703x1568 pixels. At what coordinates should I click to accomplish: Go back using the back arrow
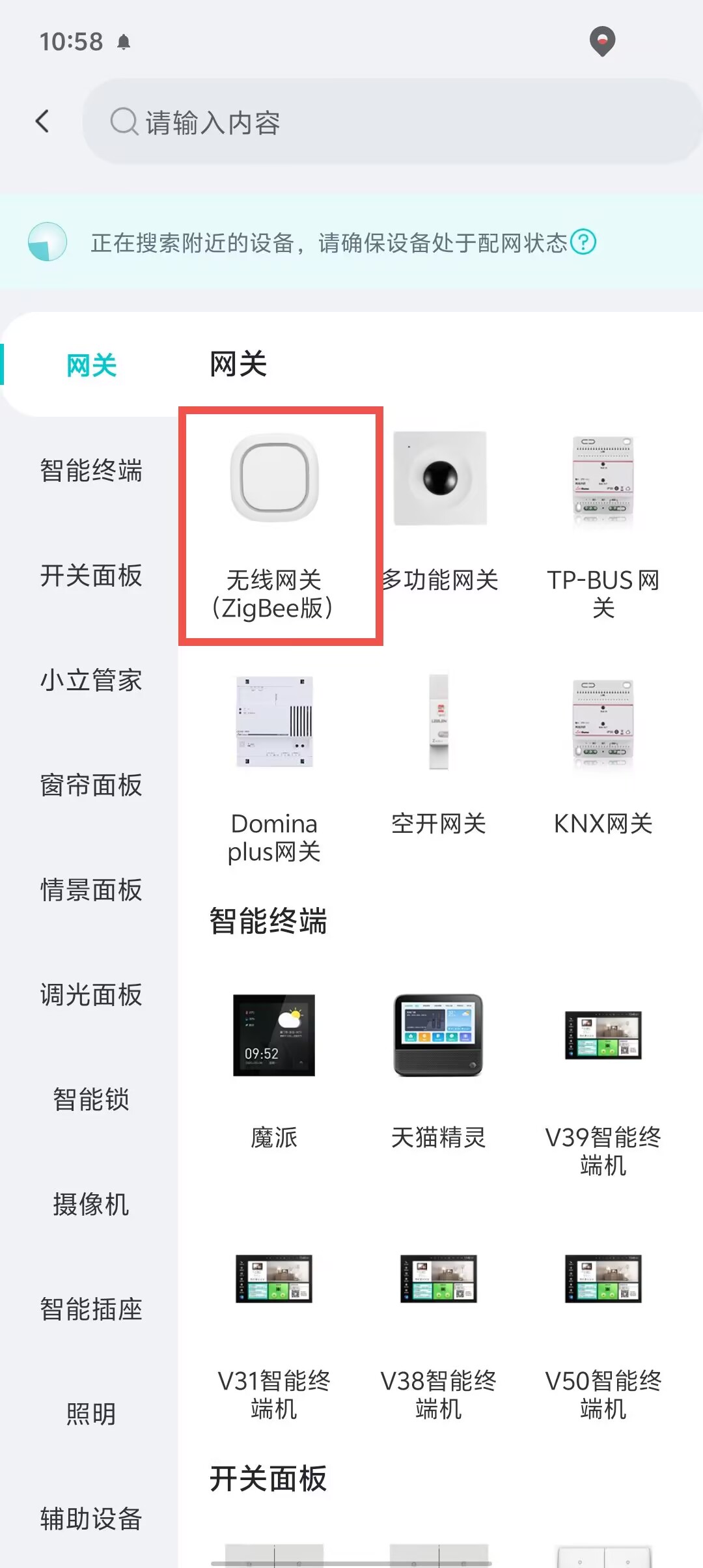[x=43, y=121]
